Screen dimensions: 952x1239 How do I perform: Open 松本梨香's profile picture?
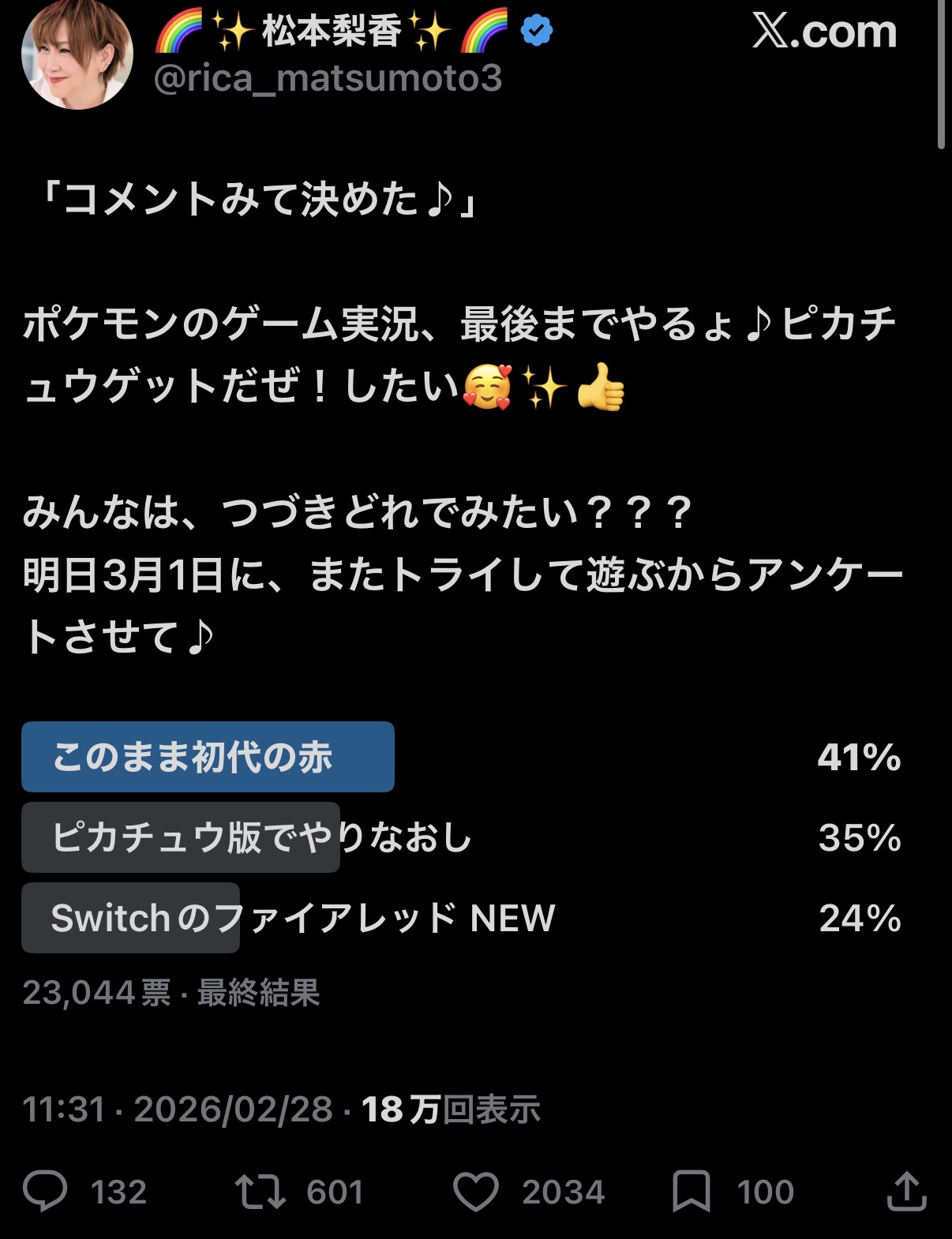pos(77,54)
